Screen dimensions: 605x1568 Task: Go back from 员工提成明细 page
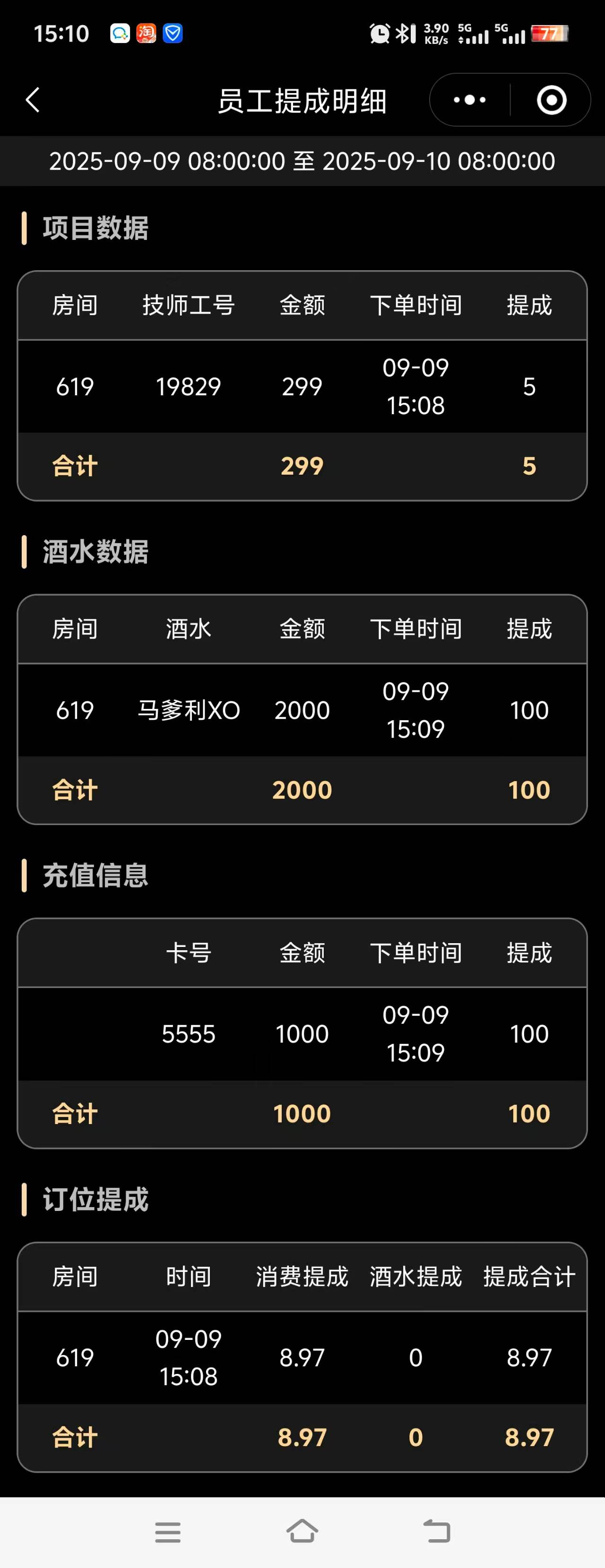[x=33, y=100]
